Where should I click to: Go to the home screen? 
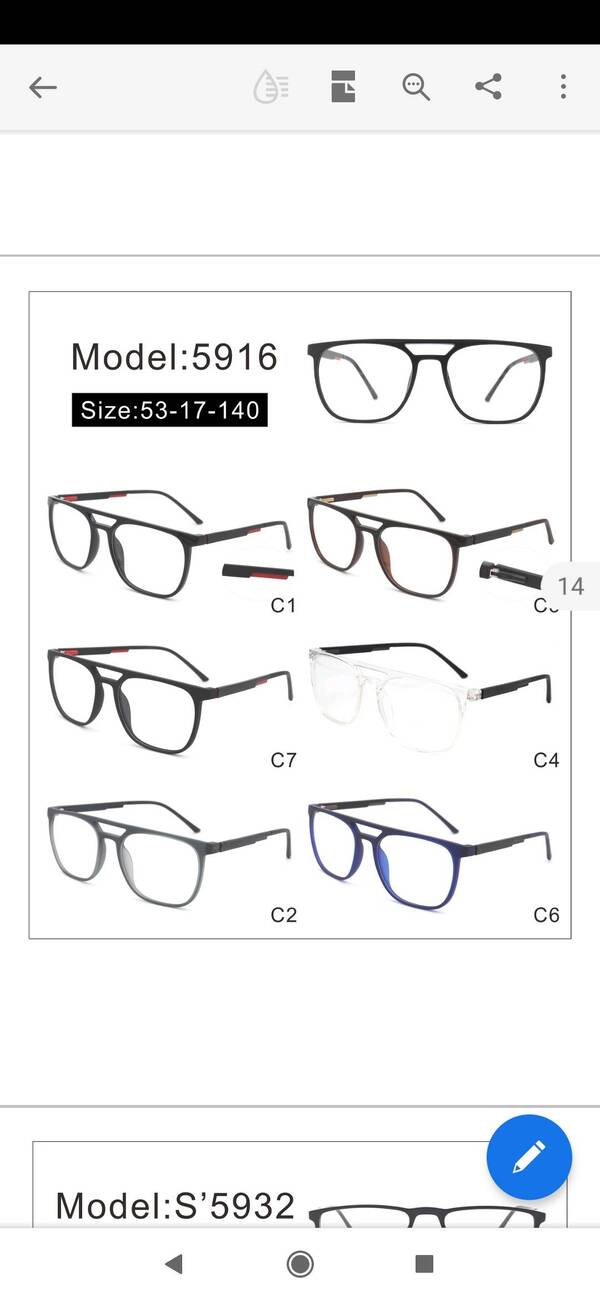click(x=300, y=1264)
